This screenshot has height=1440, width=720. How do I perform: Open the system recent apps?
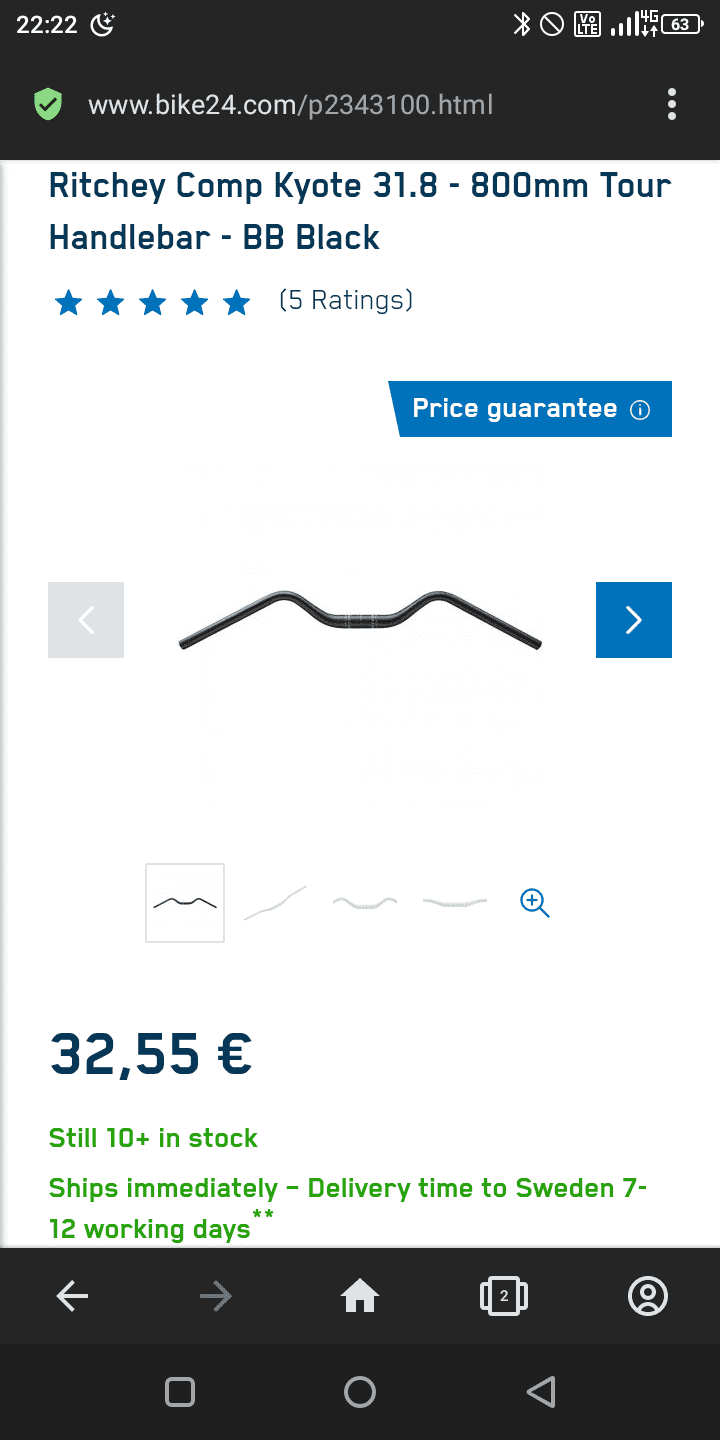click(x=180, y=1392)
